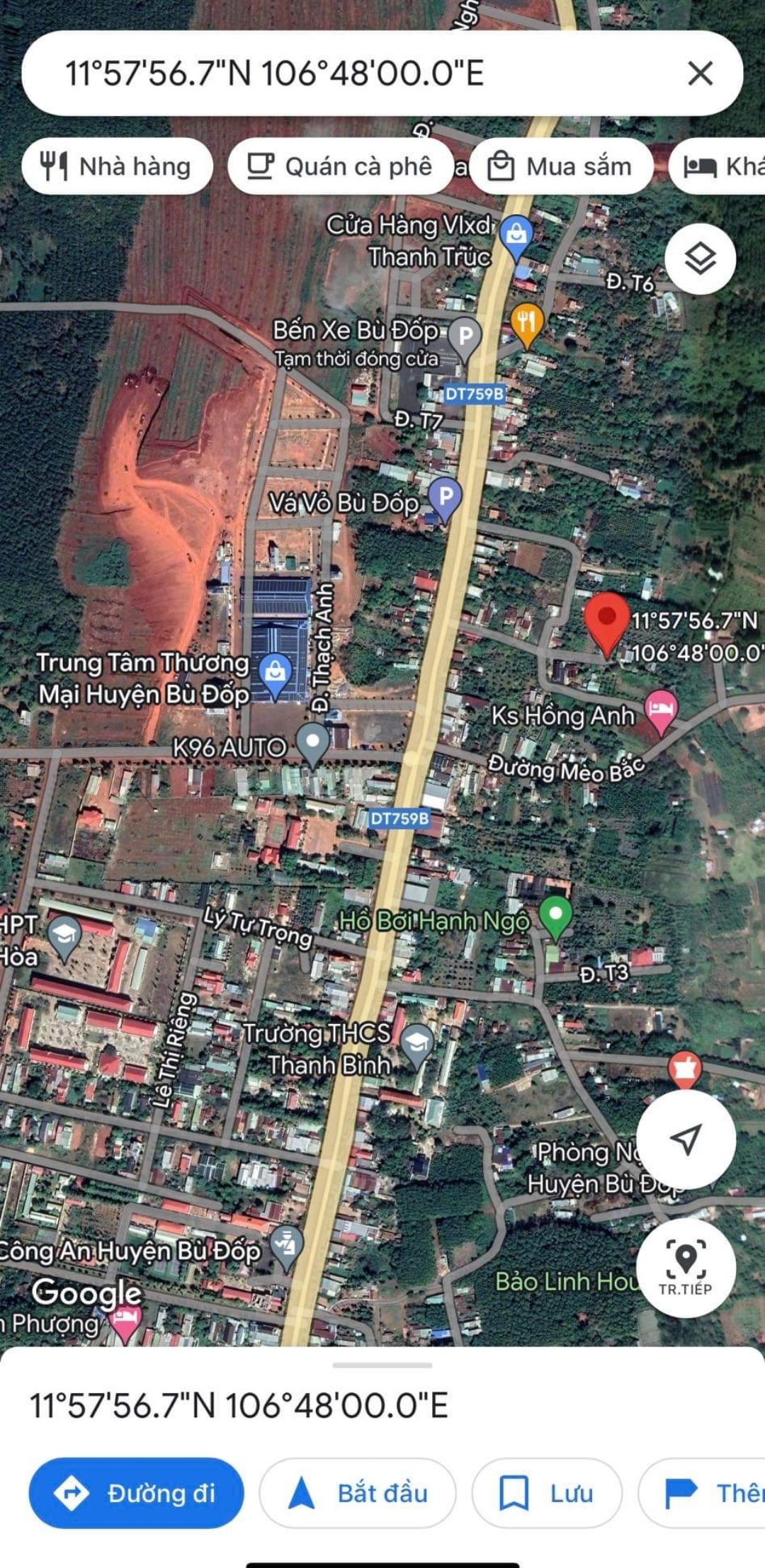Start navigation with Bắt đầu

pyautogui.click(x=358, y=1493)
